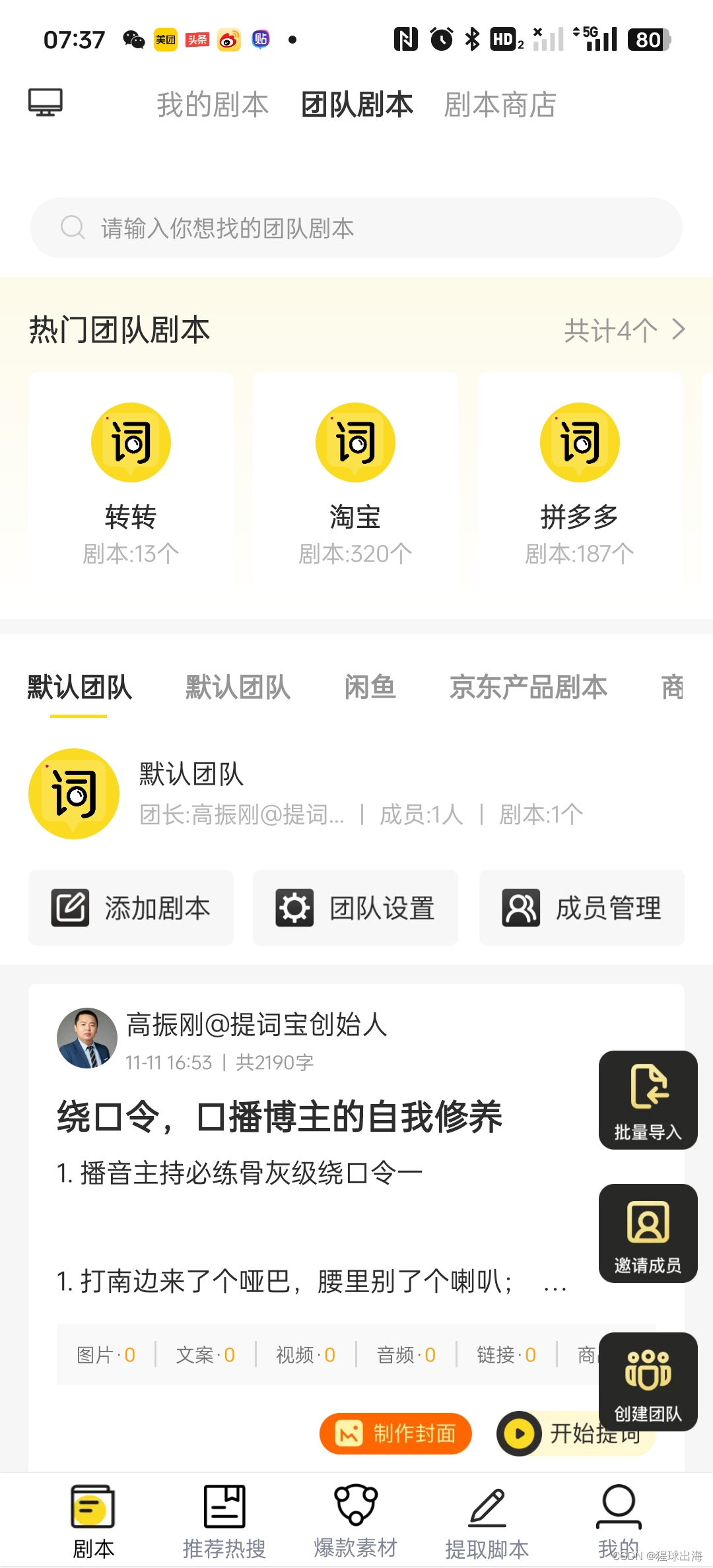Select the 闲鱼 team tab
The width and height of the screenshot is (713, 1568).
coord(370,688)
